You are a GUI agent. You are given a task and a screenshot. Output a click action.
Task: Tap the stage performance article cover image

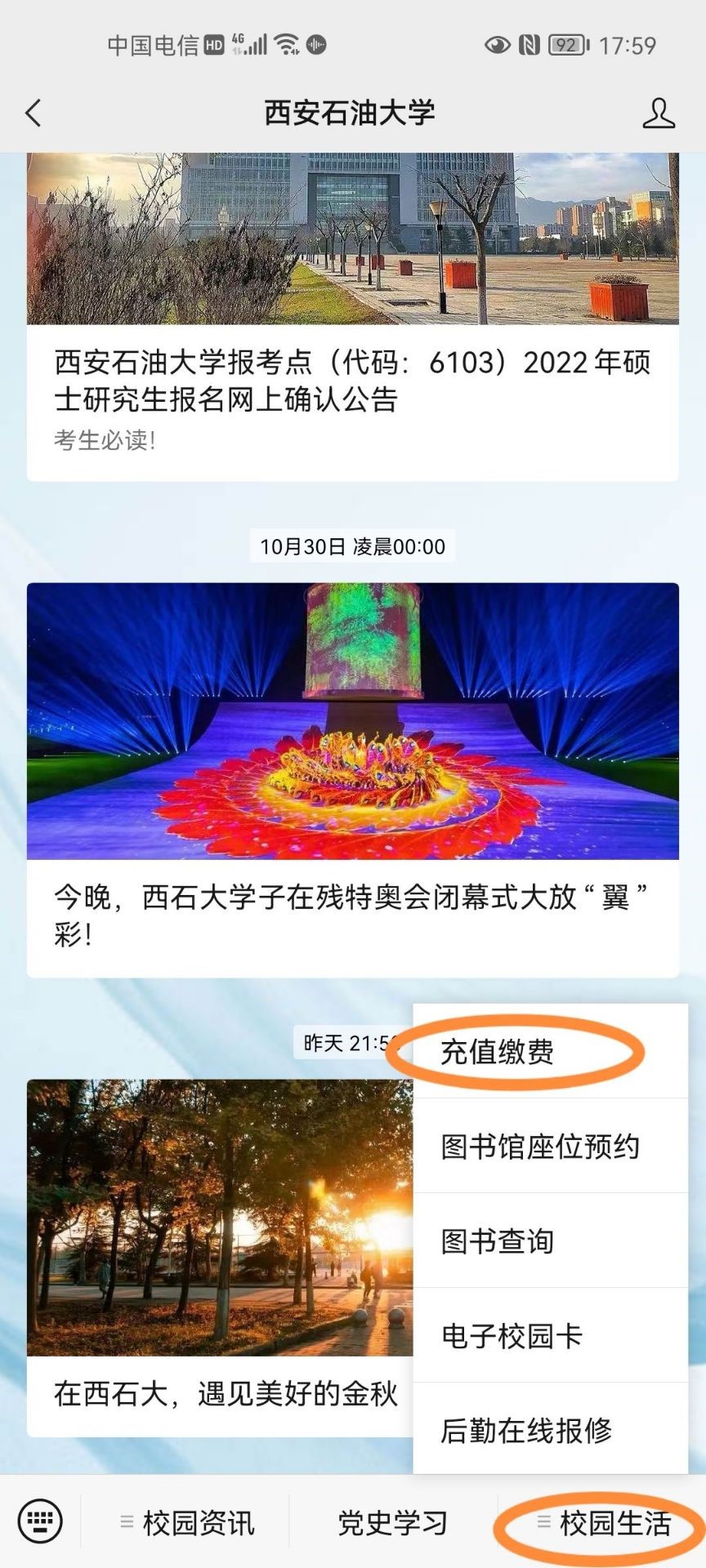click(351, 719)
